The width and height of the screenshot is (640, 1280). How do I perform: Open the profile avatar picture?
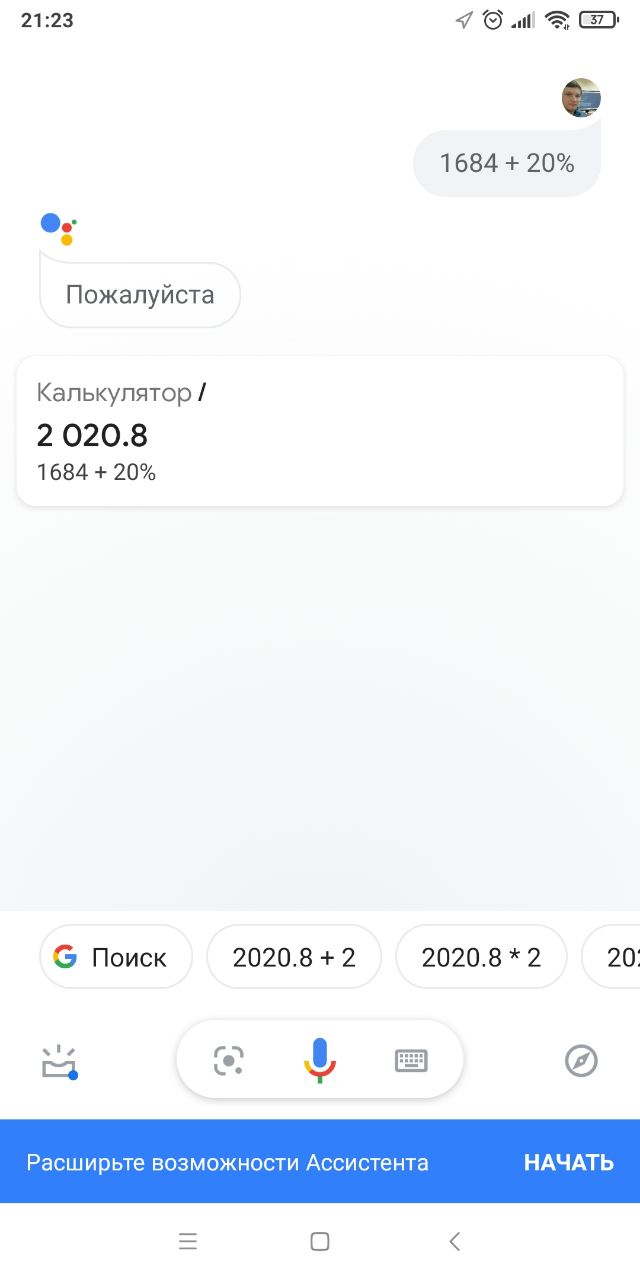[581, 98]
